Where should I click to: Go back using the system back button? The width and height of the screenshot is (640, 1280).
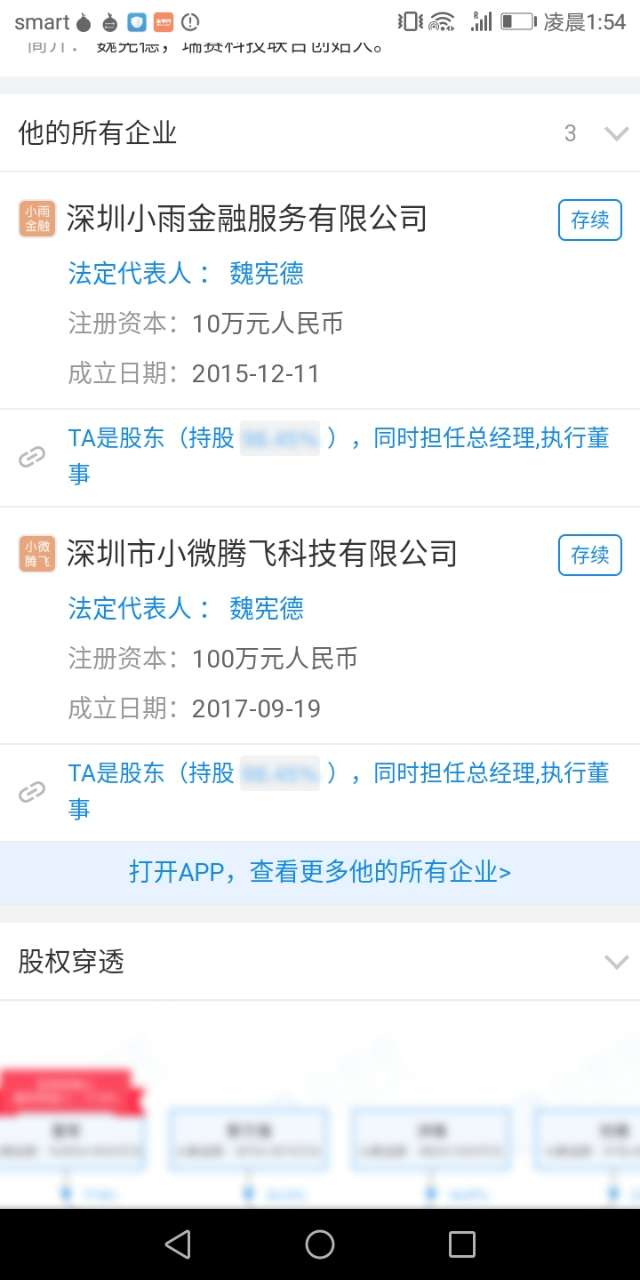pyautogui.click(x=178, y=1244)
